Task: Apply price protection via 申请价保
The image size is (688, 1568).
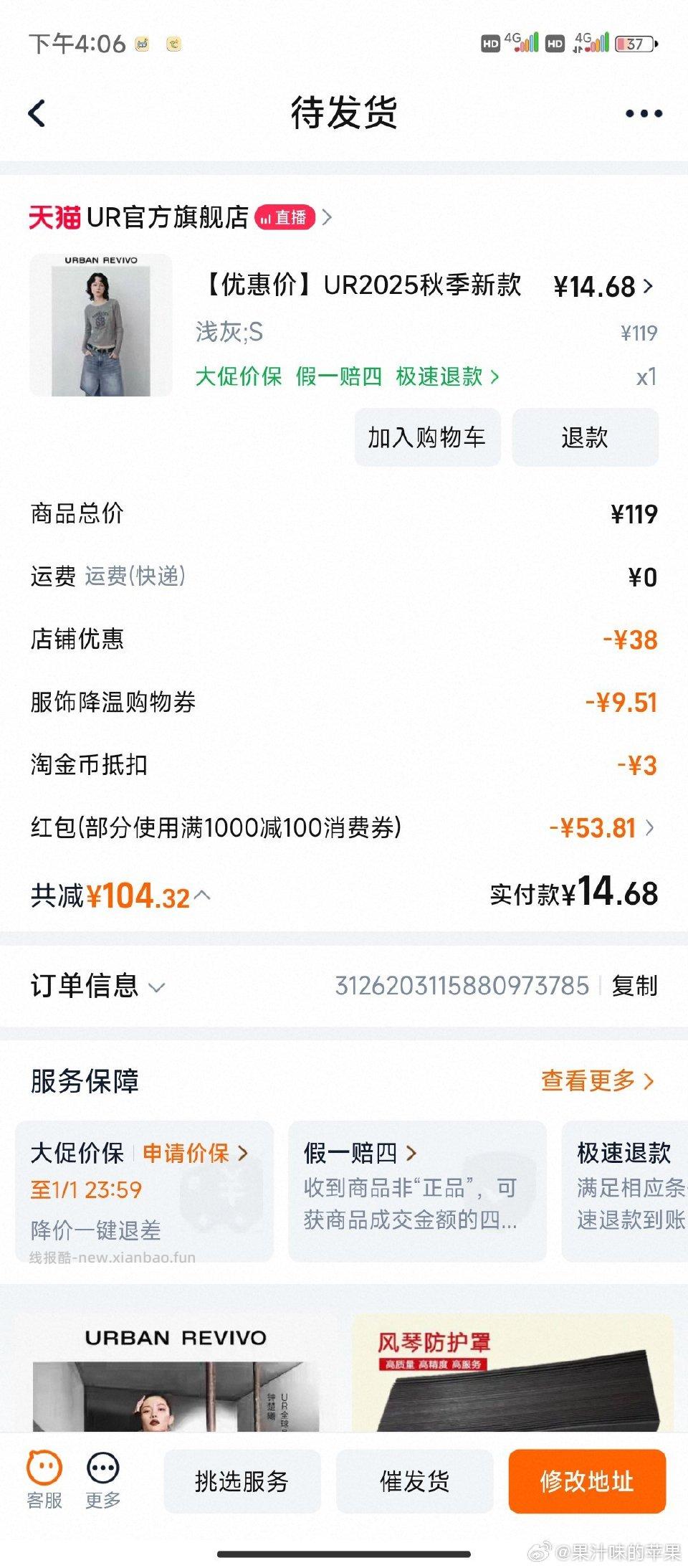Action: (188, 1153)
